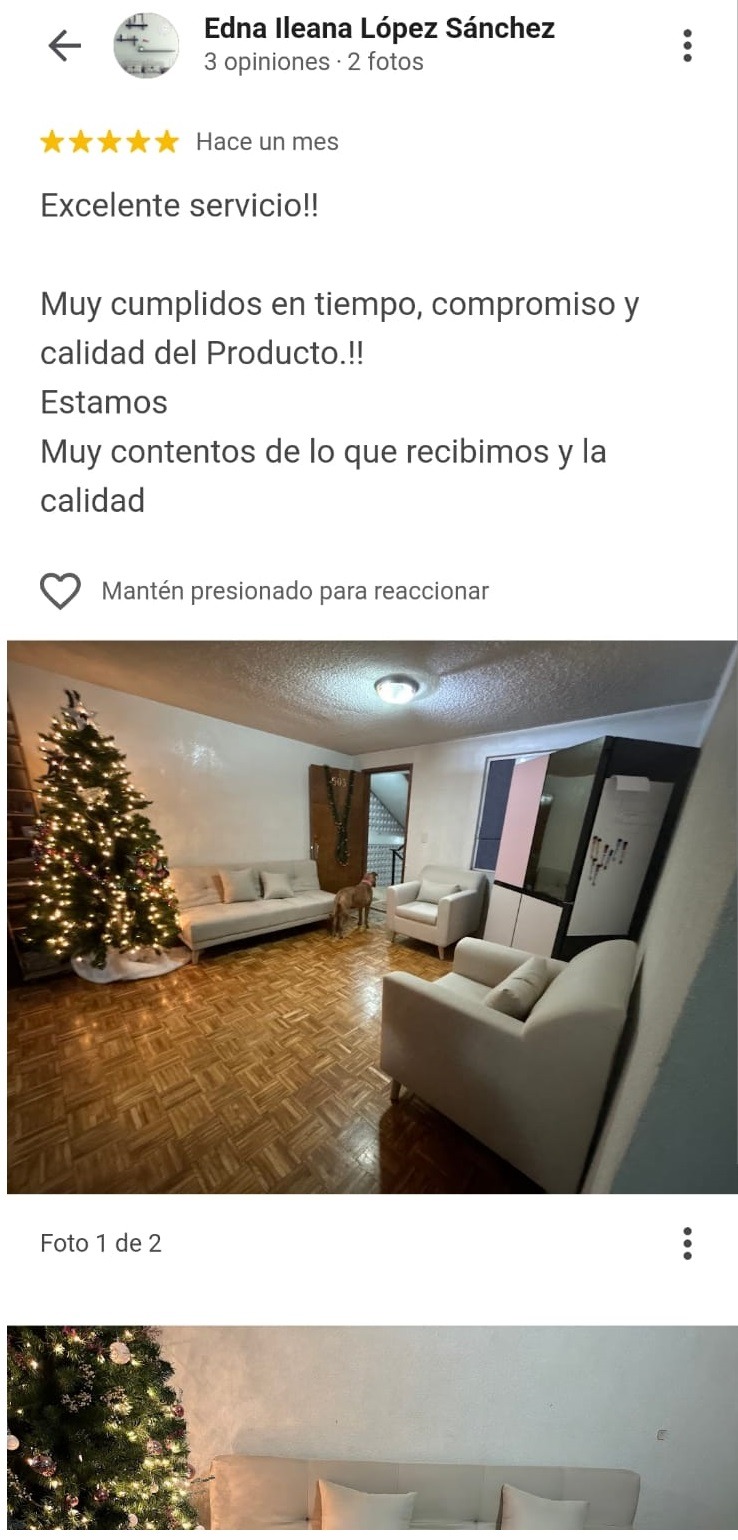This screenshot has width=738, height=1540.
Task: Go back with the arrow icon
Action: [x=65, y=46]
